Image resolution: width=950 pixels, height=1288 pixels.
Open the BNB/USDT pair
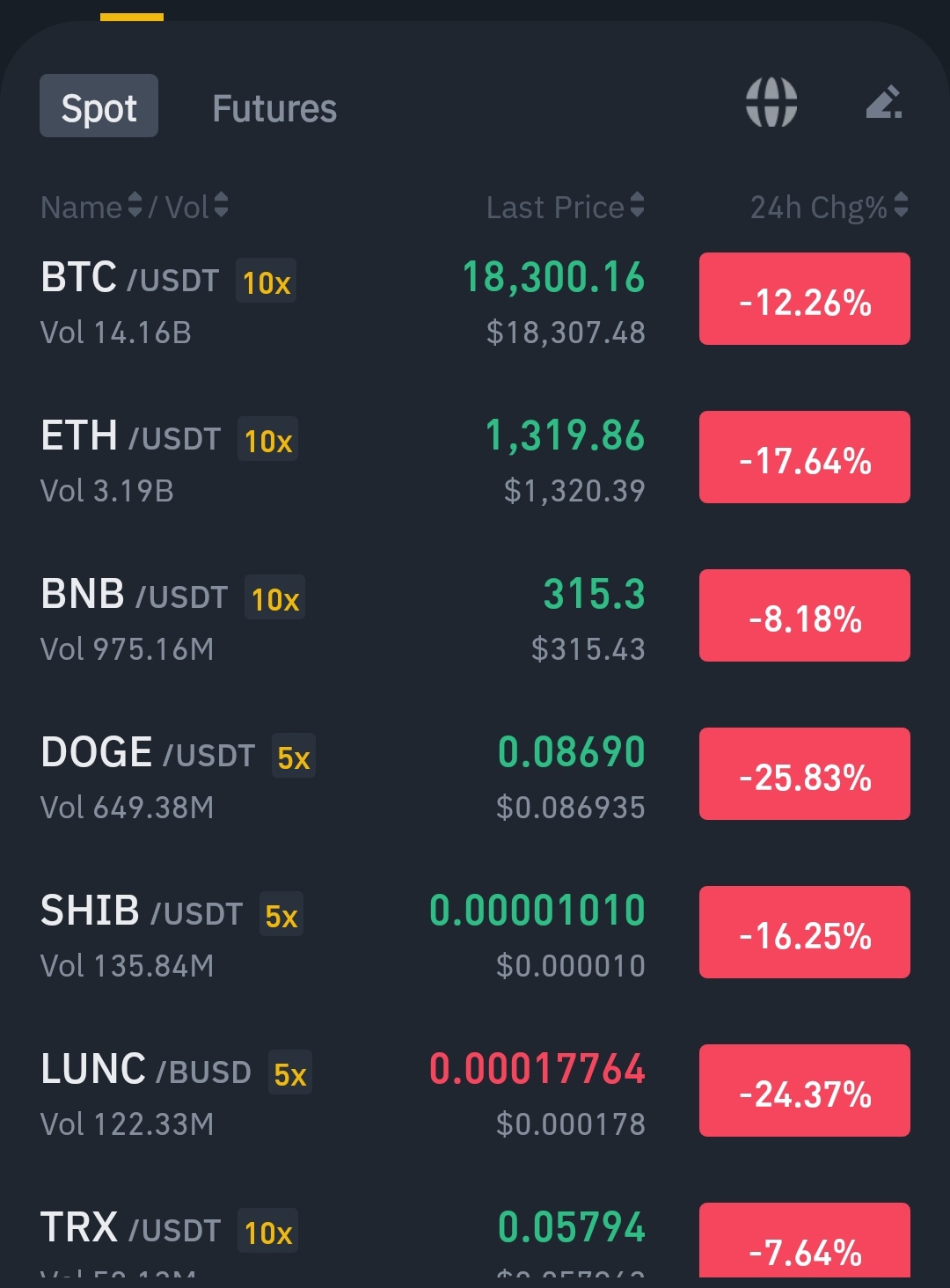pyautogui.click(x=475, y=618)
